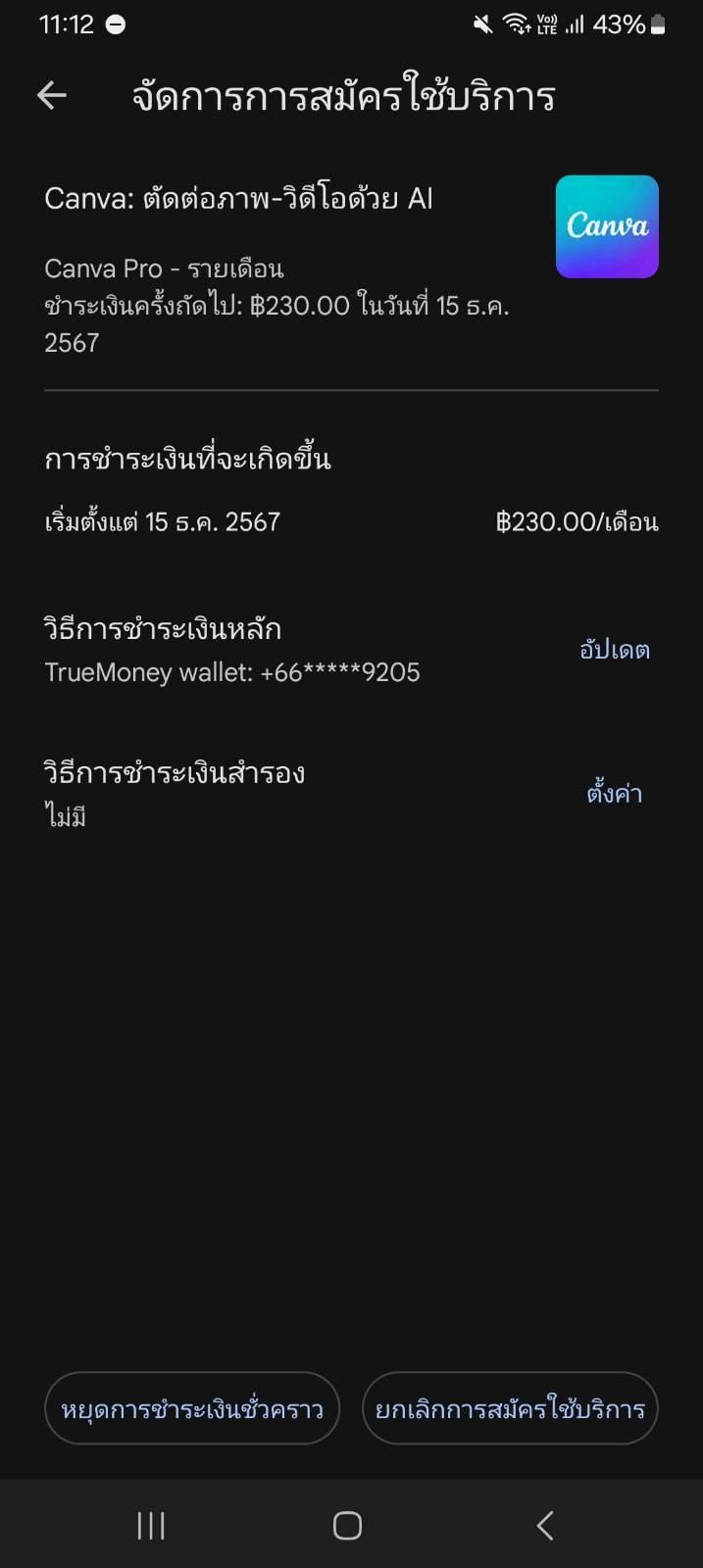
Task: Tap the system home button
Action: pos(347,1525)
